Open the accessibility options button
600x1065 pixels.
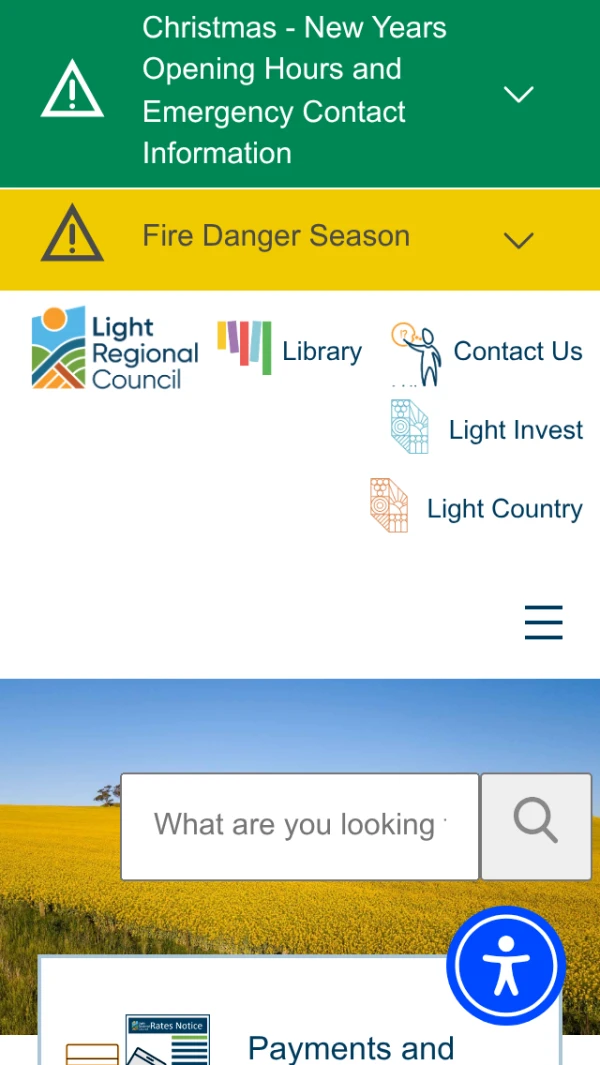[505, 966]
